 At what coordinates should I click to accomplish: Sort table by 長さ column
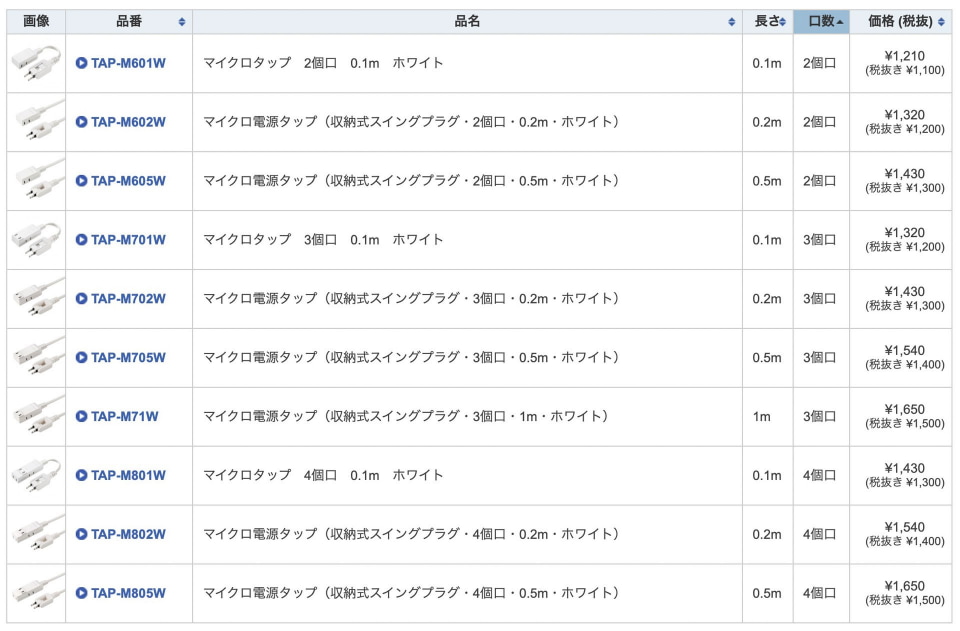(767, 21)
